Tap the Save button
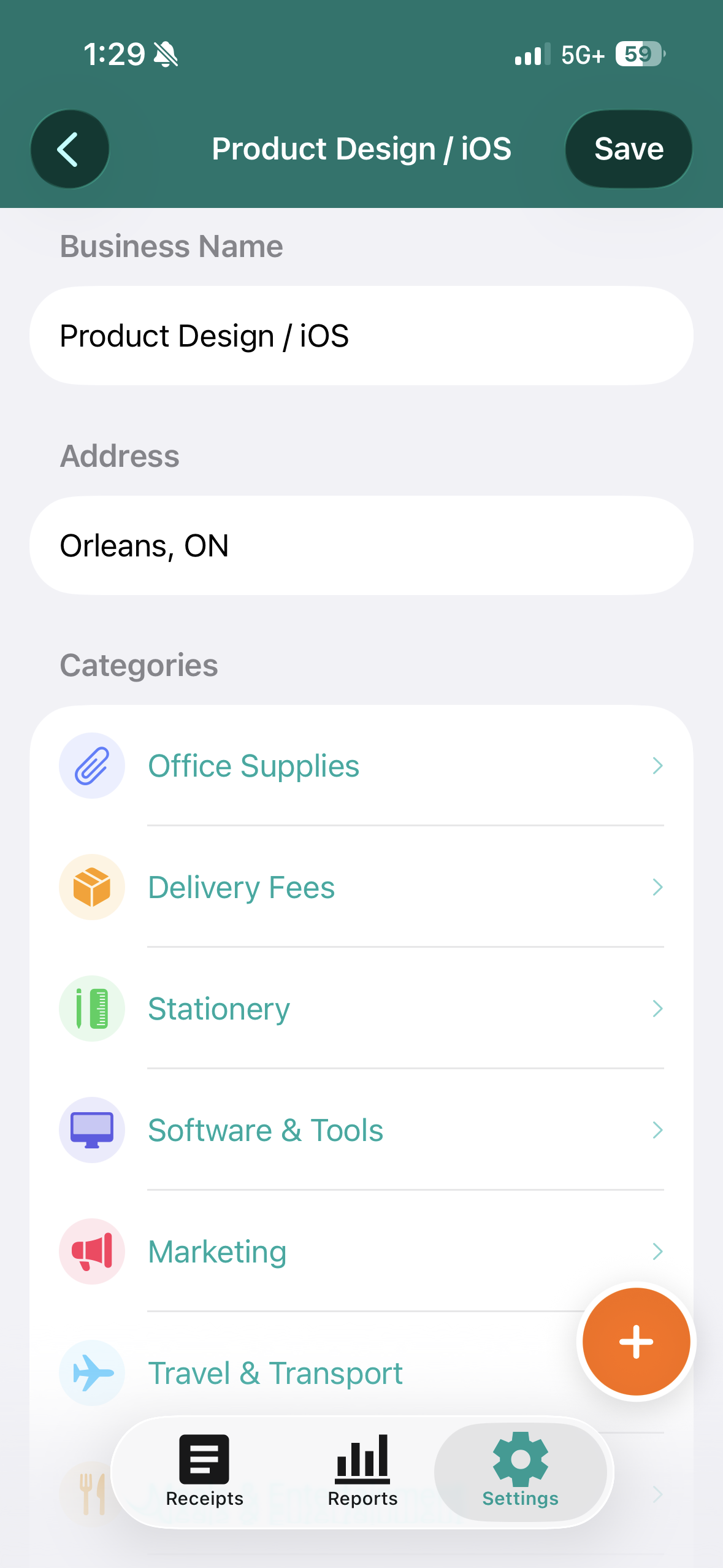 click(x=627, y=148)
